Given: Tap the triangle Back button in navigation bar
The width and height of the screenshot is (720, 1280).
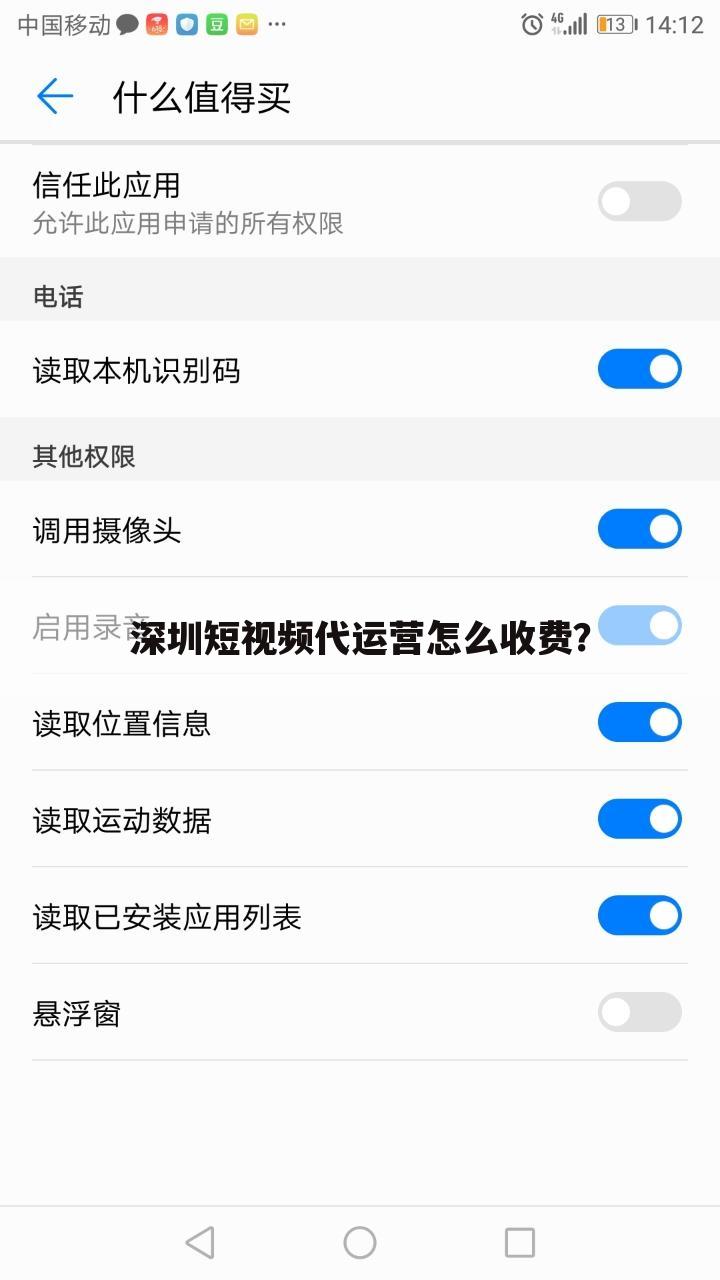Looking at the screenshot, I should pyautogui.click(x=200, y=1242).
